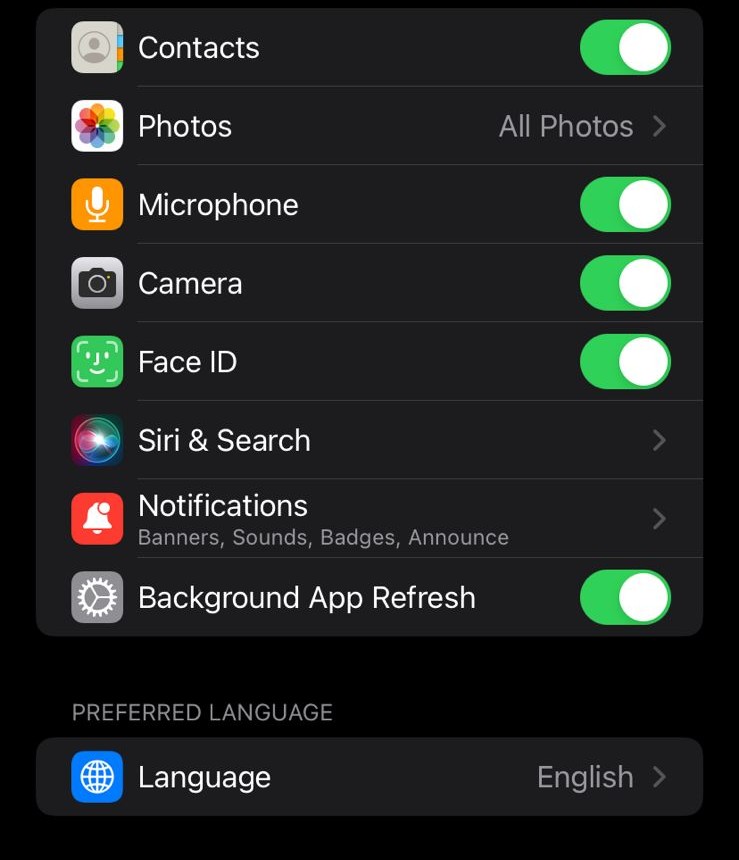This screenshot has height=860, width=739.
Task: Switch off Face ID permission
Action: [x=625, y=362]
